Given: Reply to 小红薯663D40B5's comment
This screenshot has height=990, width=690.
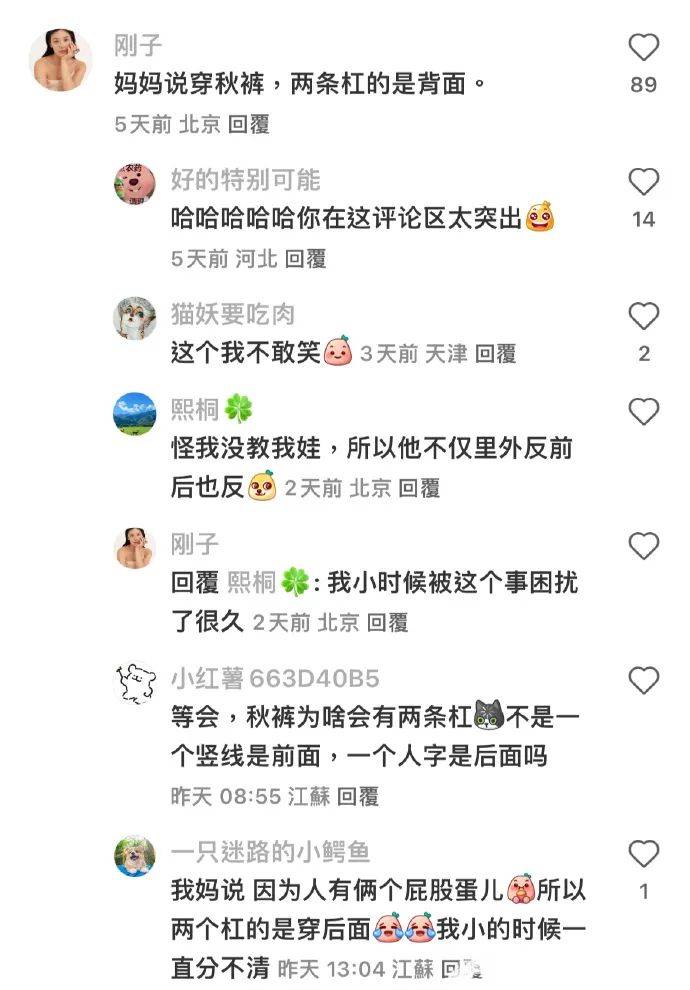Looking at the screenshot, I should tap(358, 797).
